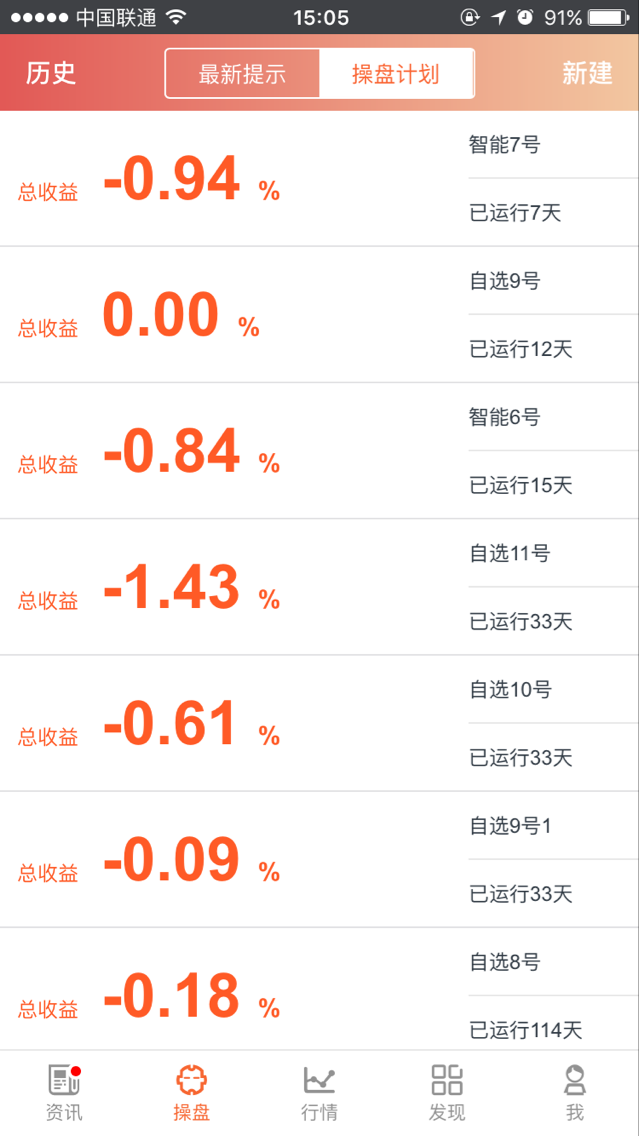Open the 自选9号 plan running 12 days
Image resolution: width=639 pixels, height=1136 pixels.
[319, 314]
